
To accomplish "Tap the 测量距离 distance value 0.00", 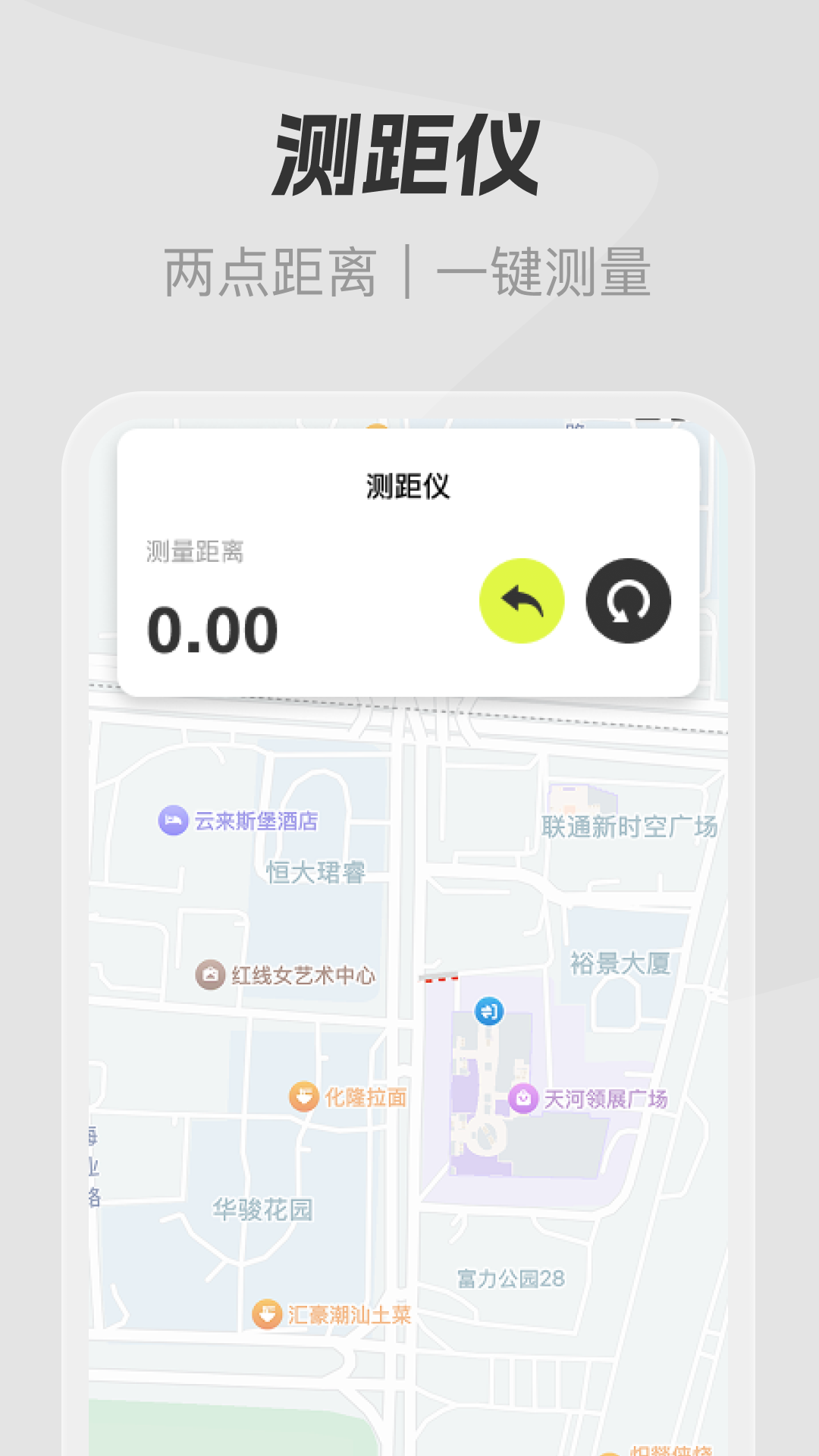I will pos(212,627).
